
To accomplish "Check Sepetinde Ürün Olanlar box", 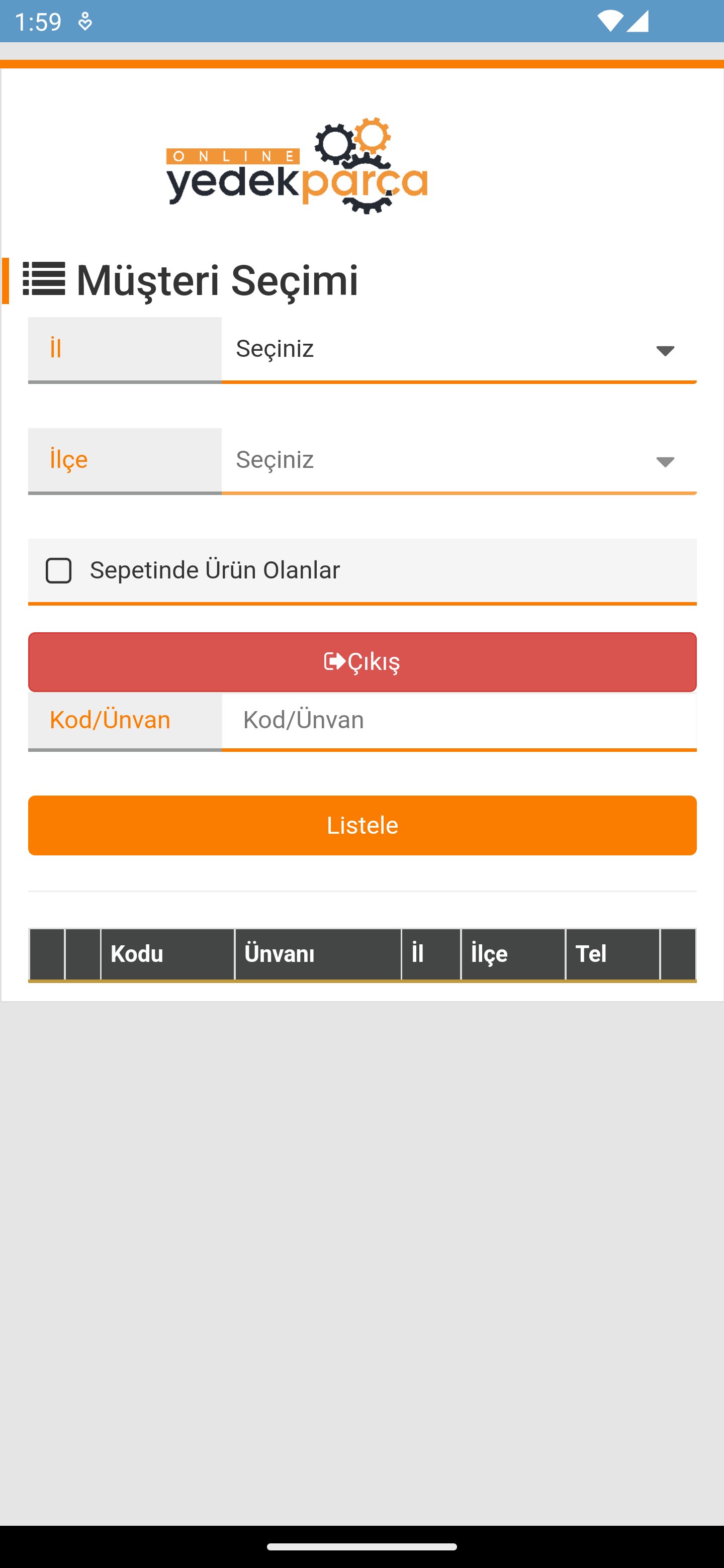I will point(58,570).
